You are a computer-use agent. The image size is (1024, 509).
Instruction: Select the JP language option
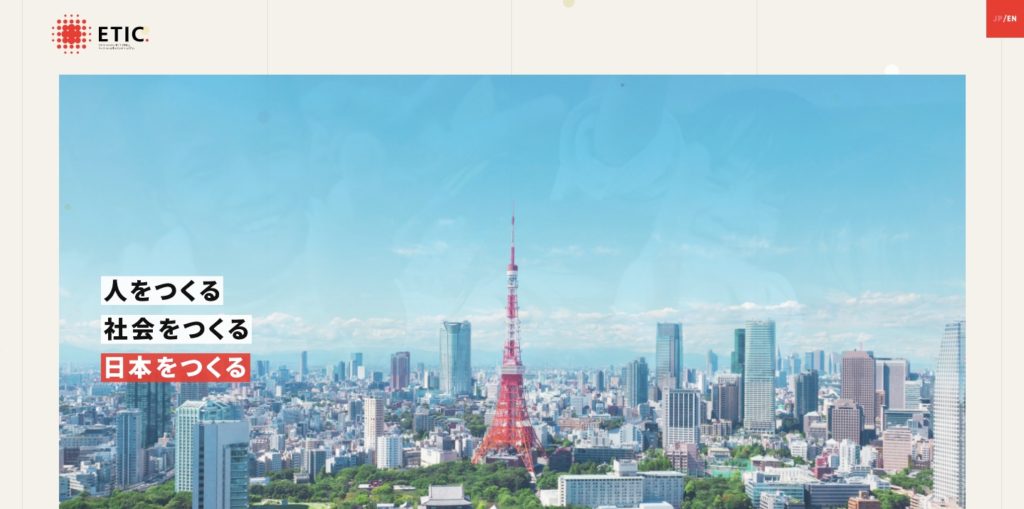(x=997, y=19)
